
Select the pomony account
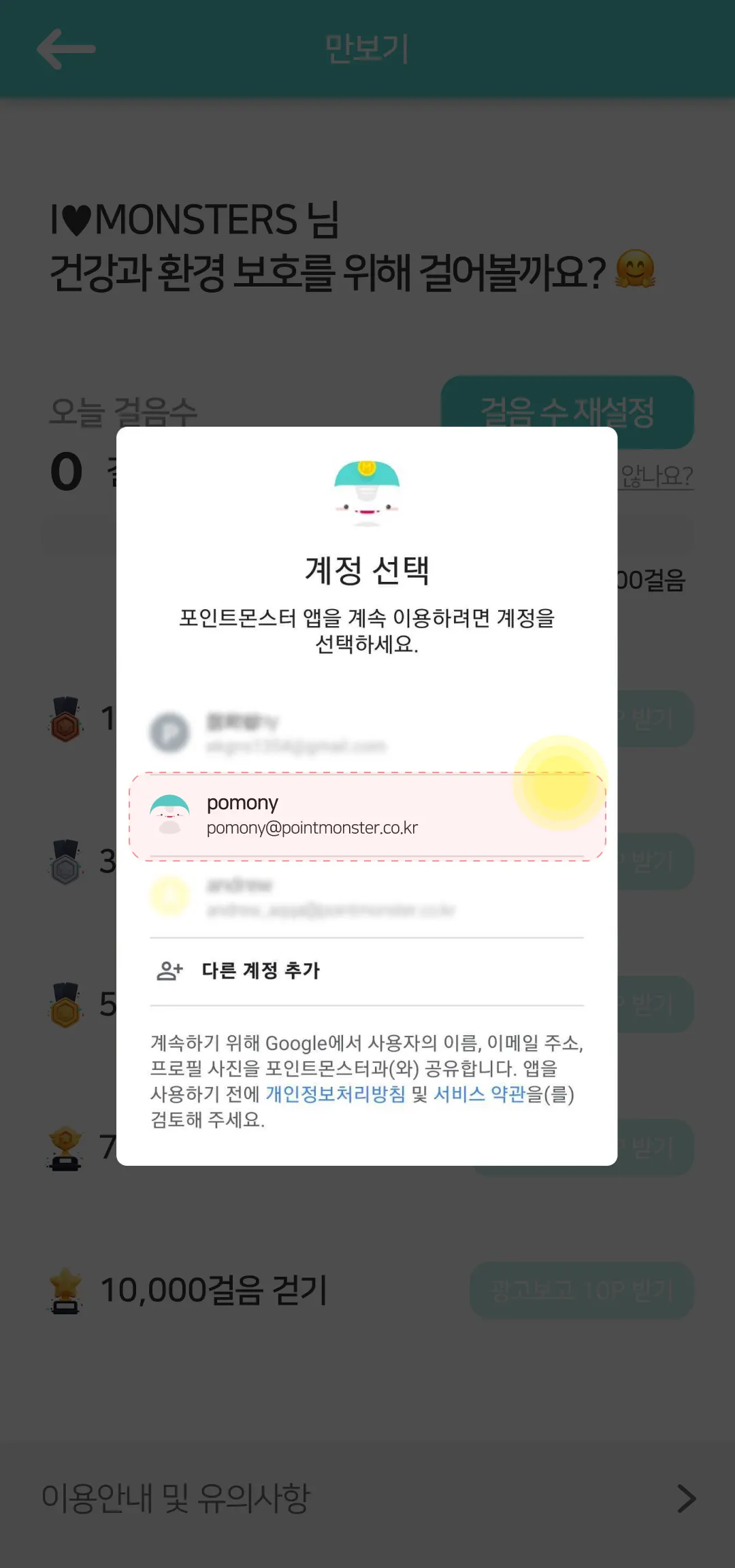367,815
